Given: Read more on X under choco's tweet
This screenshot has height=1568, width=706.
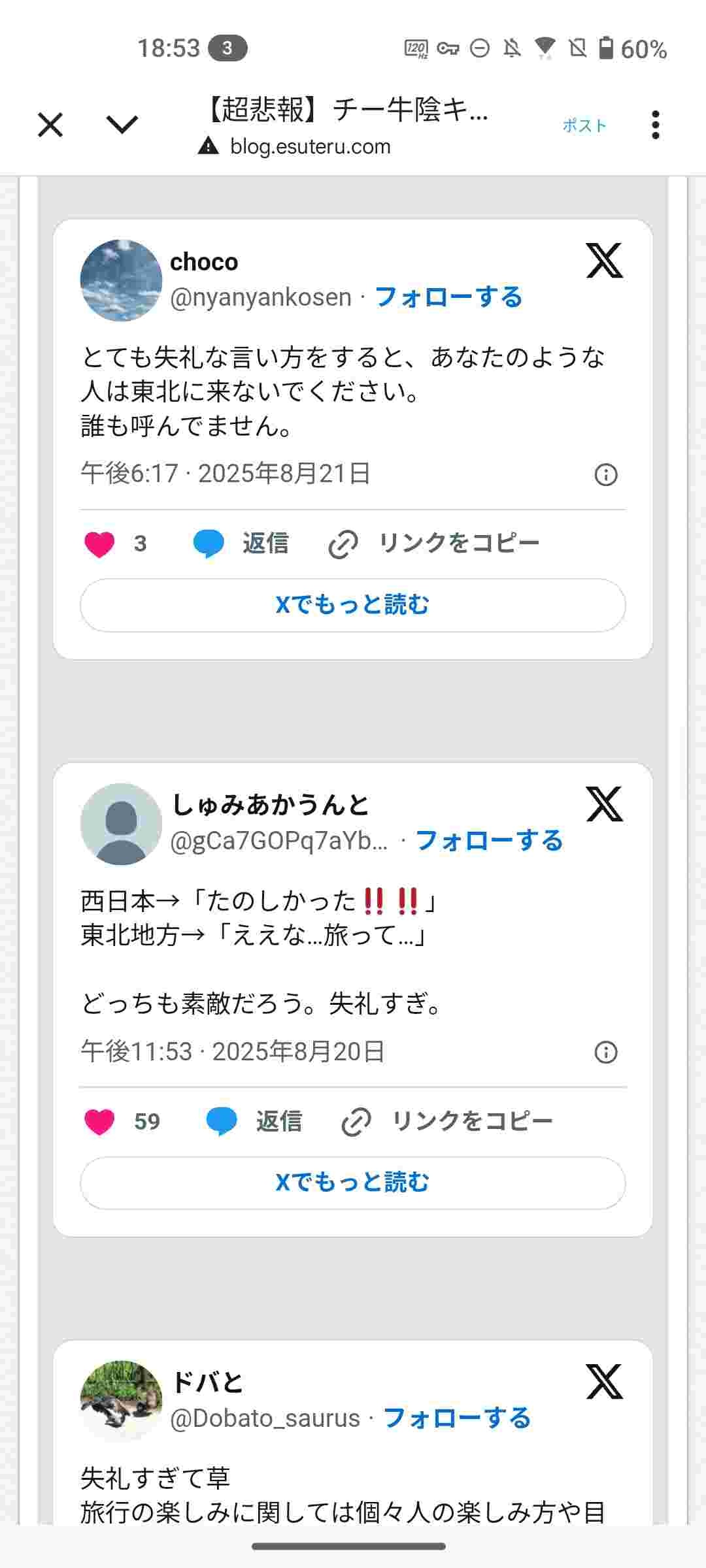Looking at the screenshot, I should click(x=353, y=605).
